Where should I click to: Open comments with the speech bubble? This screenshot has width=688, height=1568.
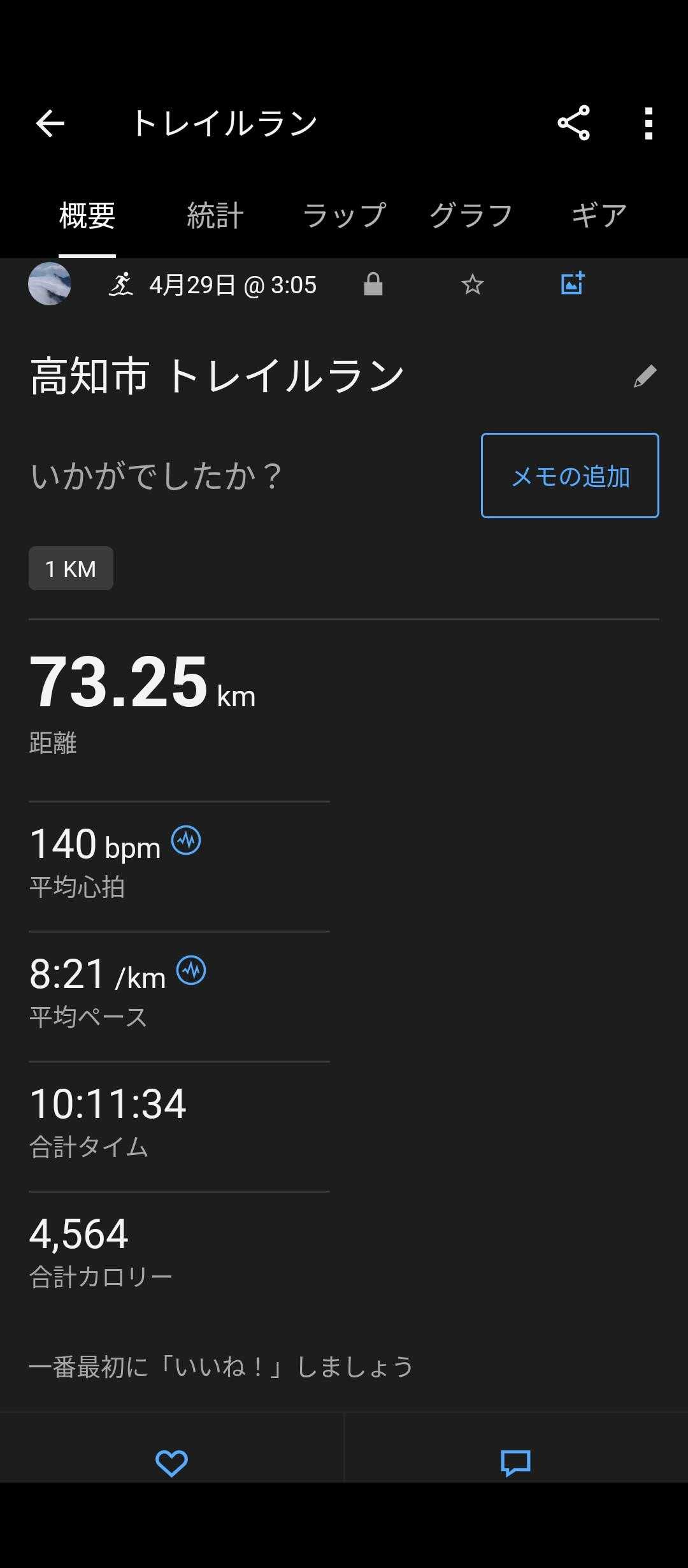pos(516,1463)
